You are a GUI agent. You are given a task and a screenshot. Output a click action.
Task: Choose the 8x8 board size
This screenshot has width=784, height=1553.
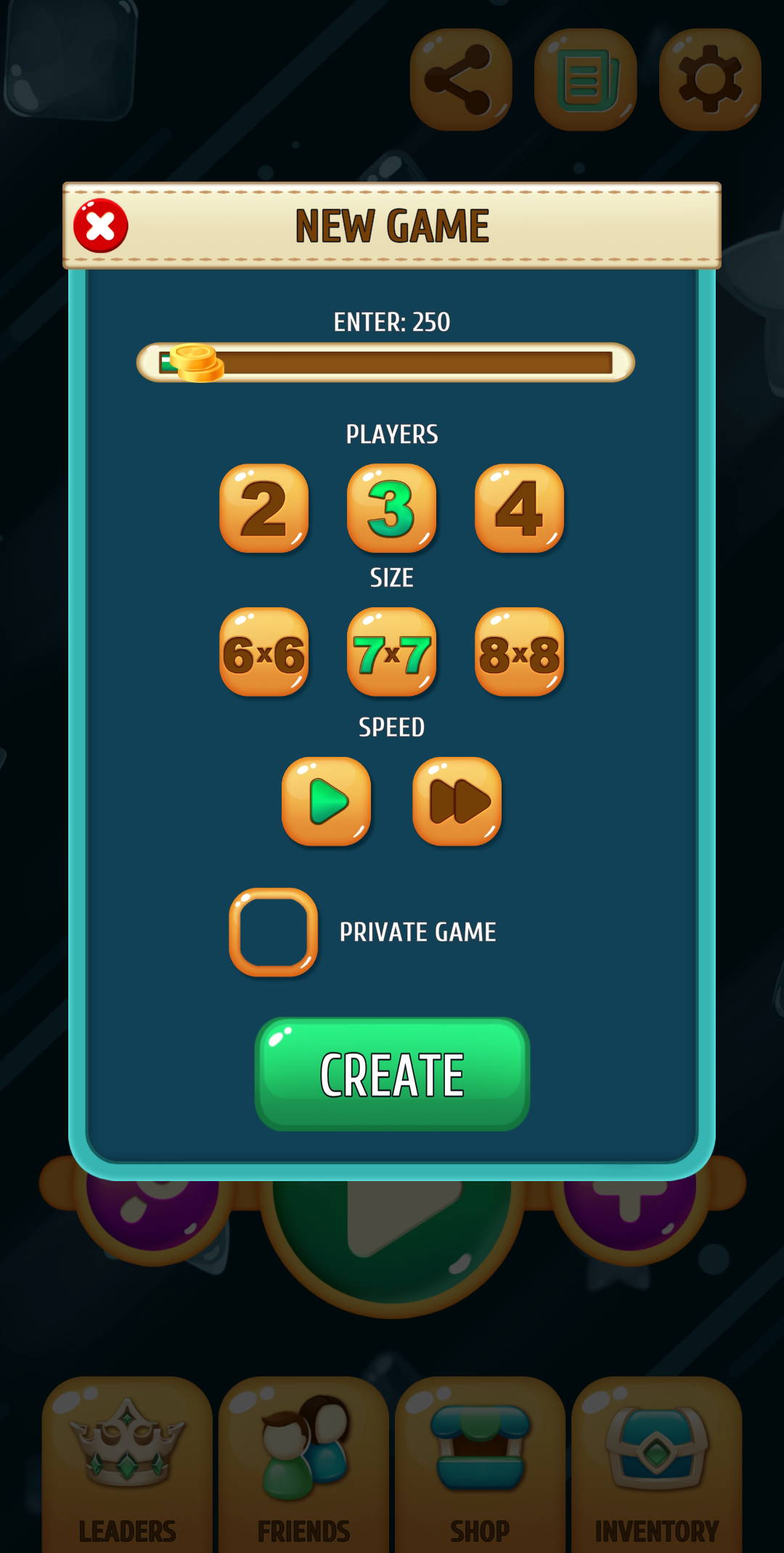pyautogui.click(x=519, y=652)
